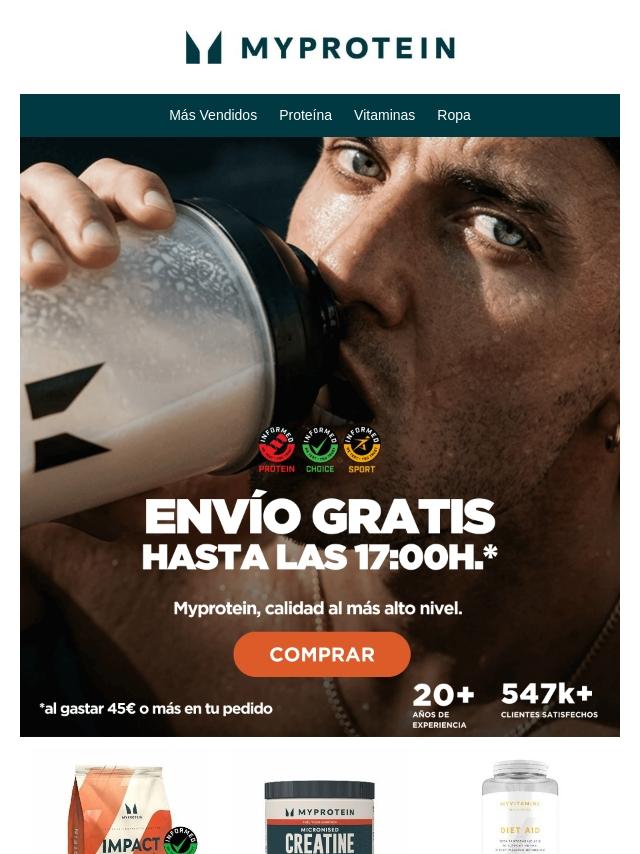Open the Creatine product tile

pos(320,802)
